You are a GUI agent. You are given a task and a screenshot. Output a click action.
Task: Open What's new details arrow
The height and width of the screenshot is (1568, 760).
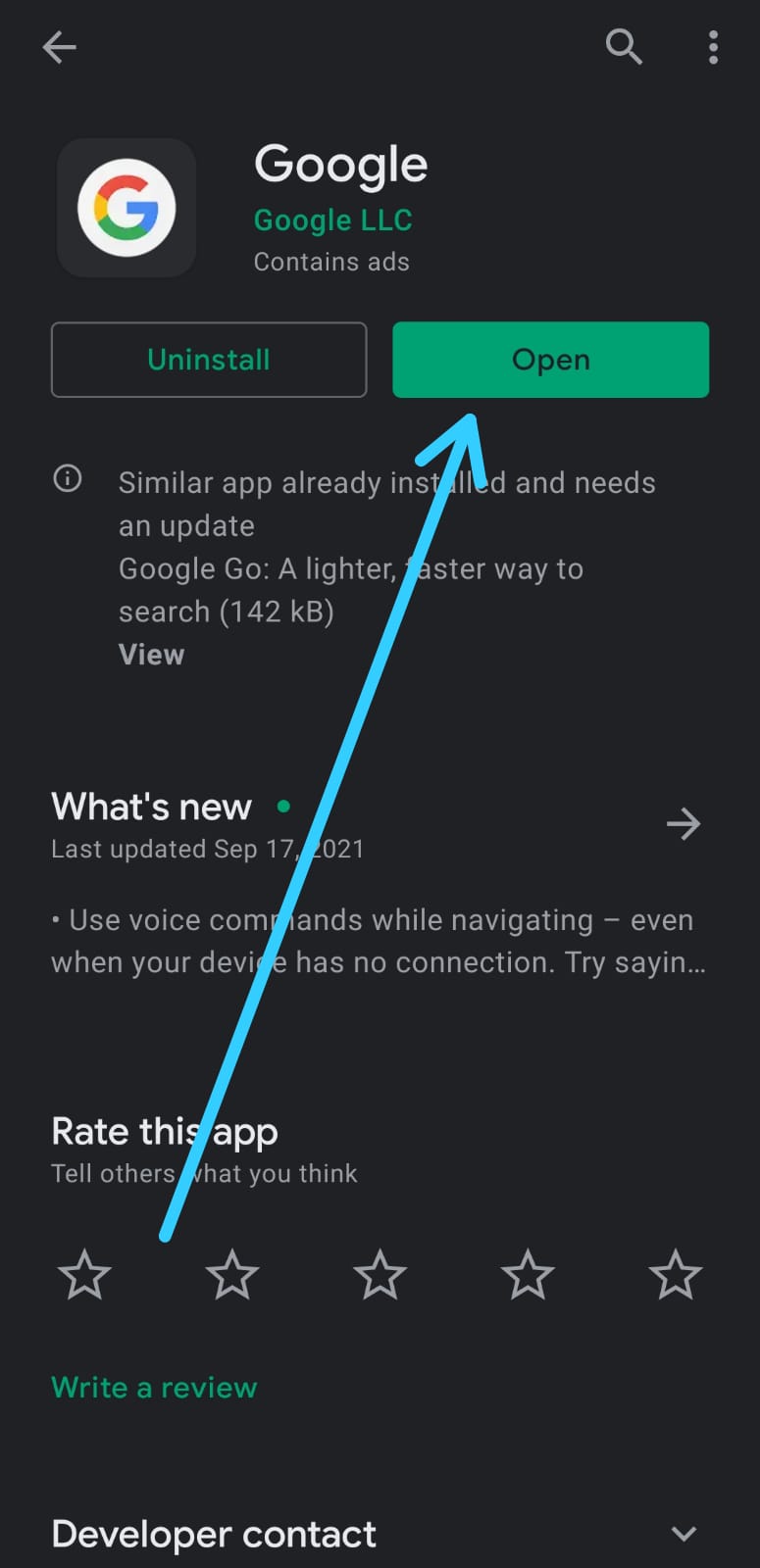[684, 823]
